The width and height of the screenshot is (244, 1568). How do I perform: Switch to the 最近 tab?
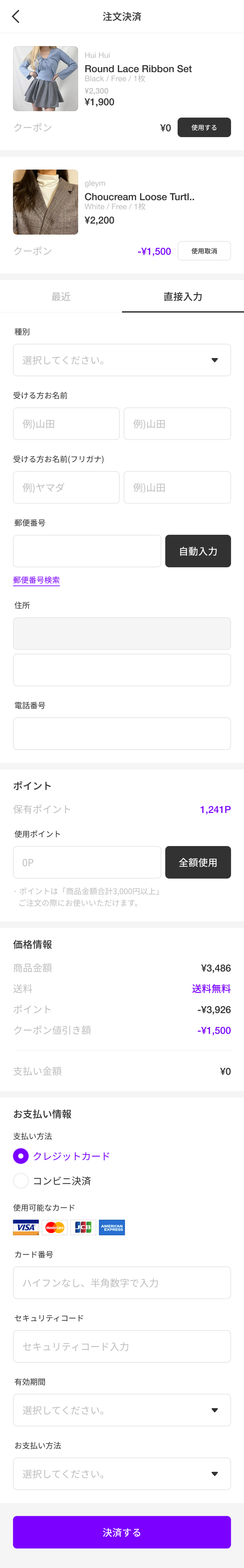(x=61, y=296)
